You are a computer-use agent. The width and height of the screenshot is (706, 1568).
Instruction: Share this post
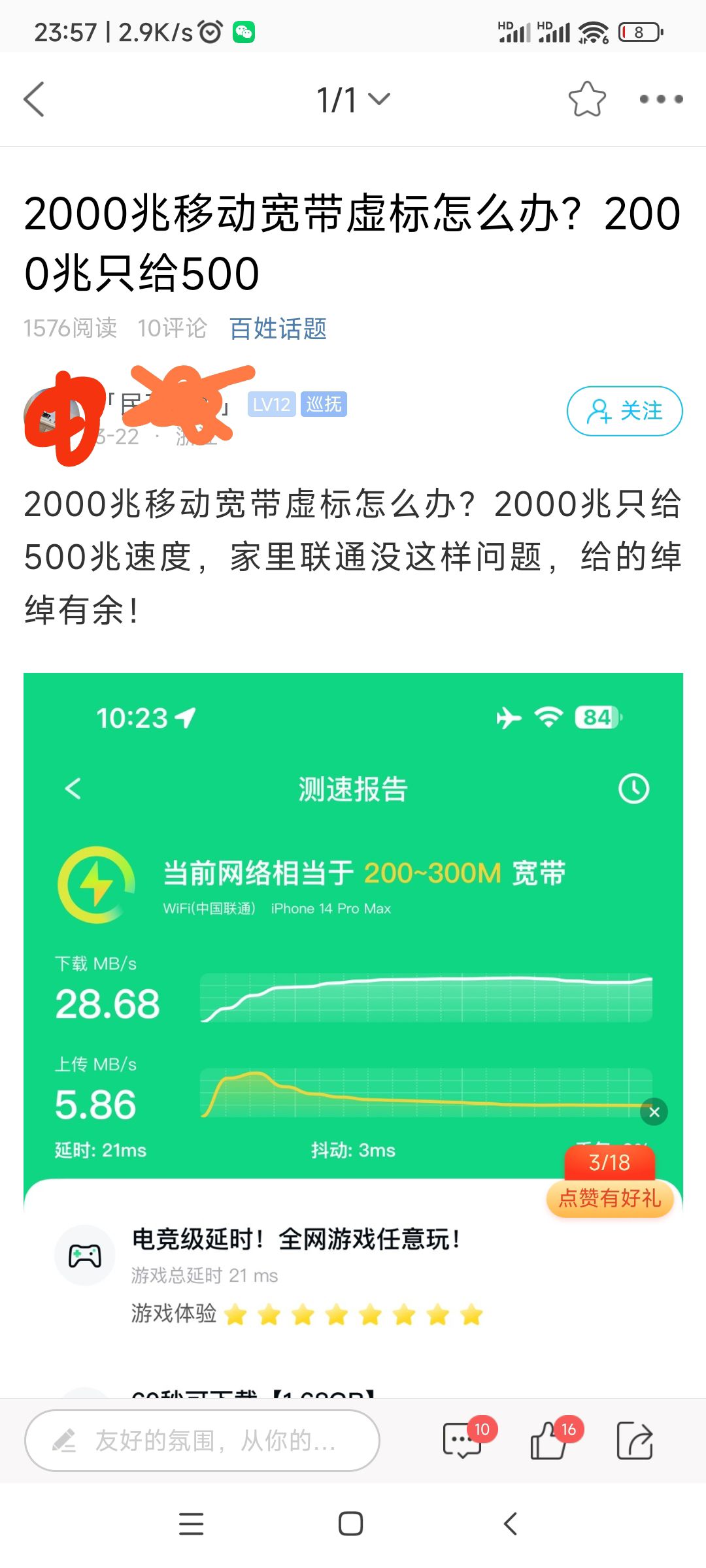[x=635, y=1440]
